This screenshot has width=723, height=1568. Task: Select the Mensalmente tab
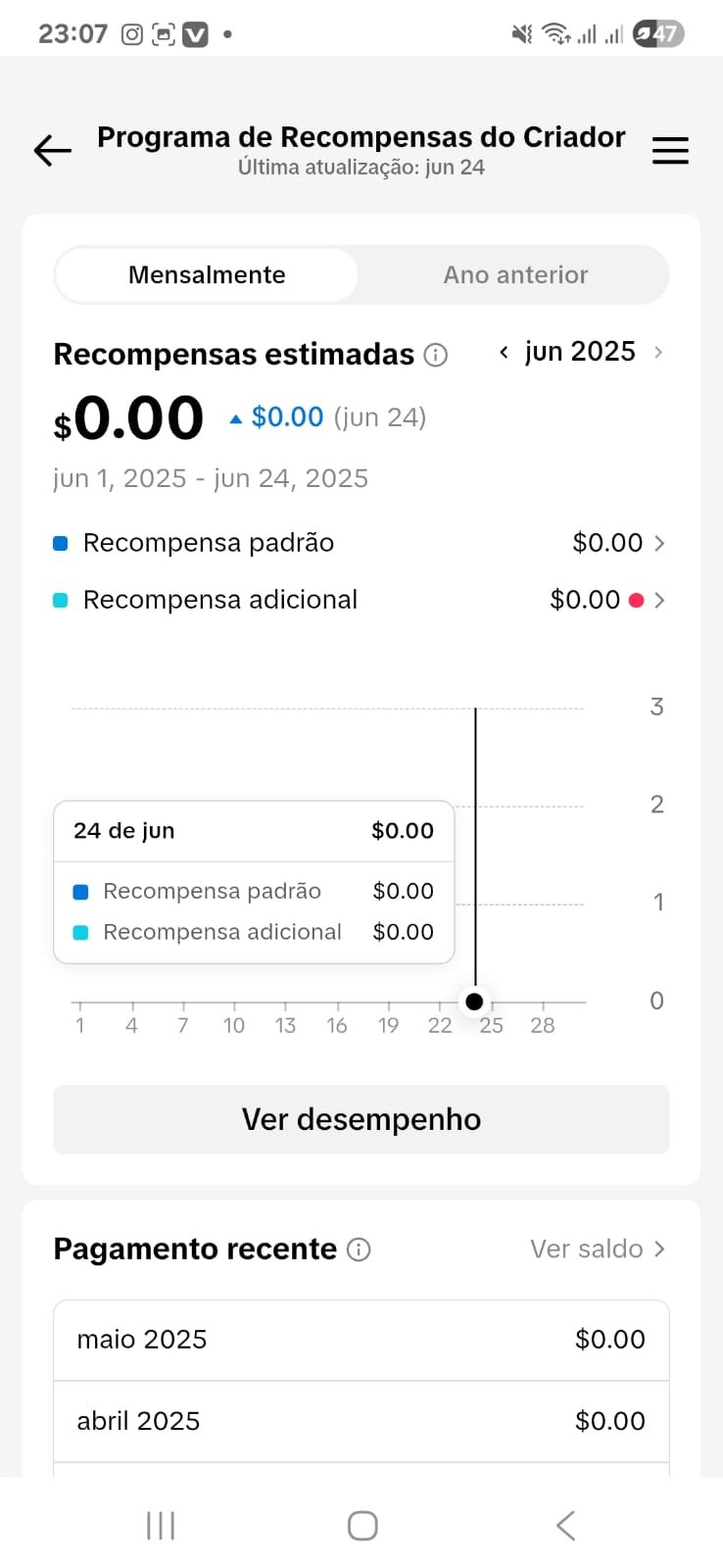coord(207,274)
